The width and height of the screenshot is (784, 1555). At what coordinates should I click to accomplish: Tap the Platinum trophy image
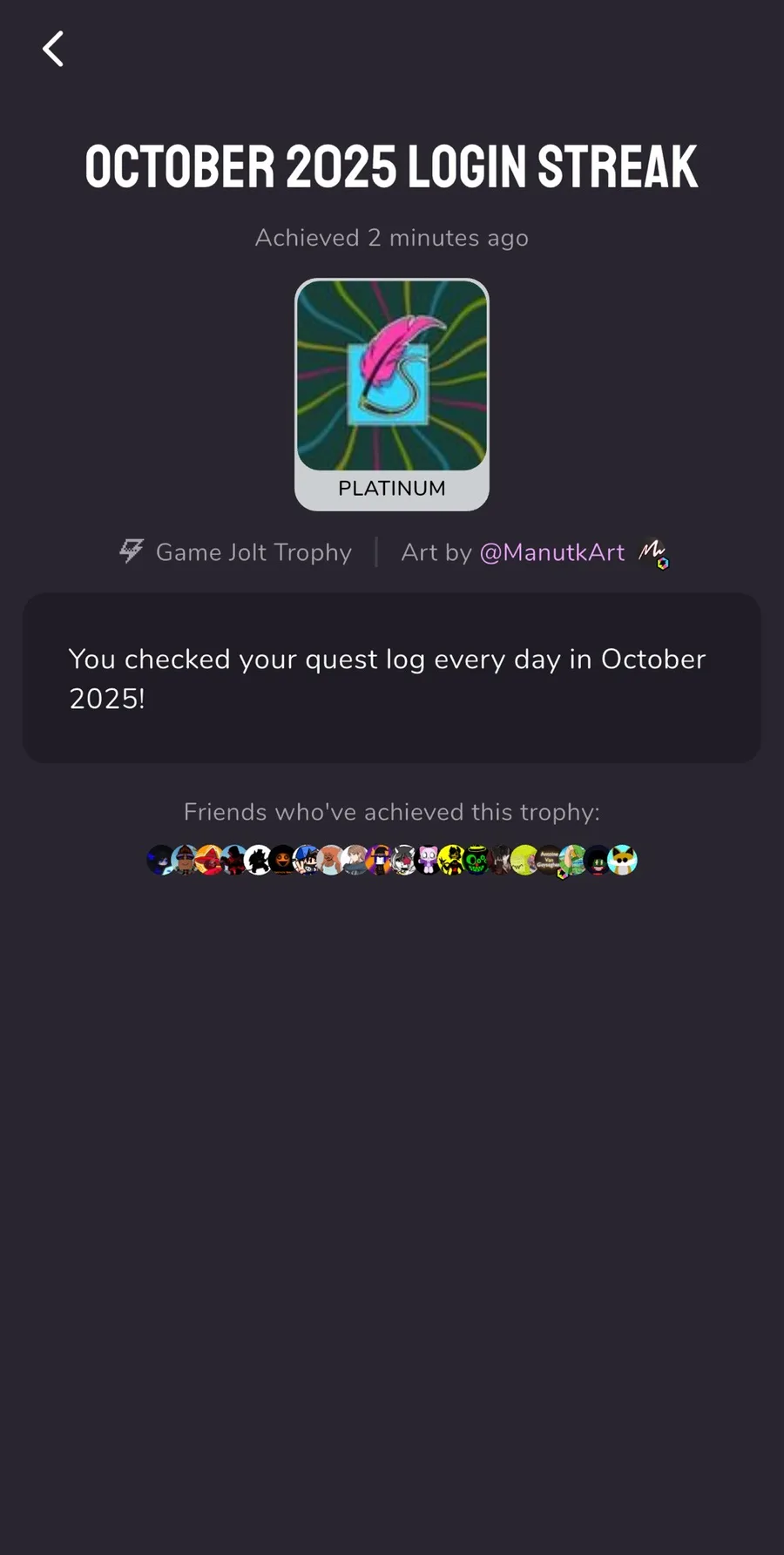coord(392,394)
